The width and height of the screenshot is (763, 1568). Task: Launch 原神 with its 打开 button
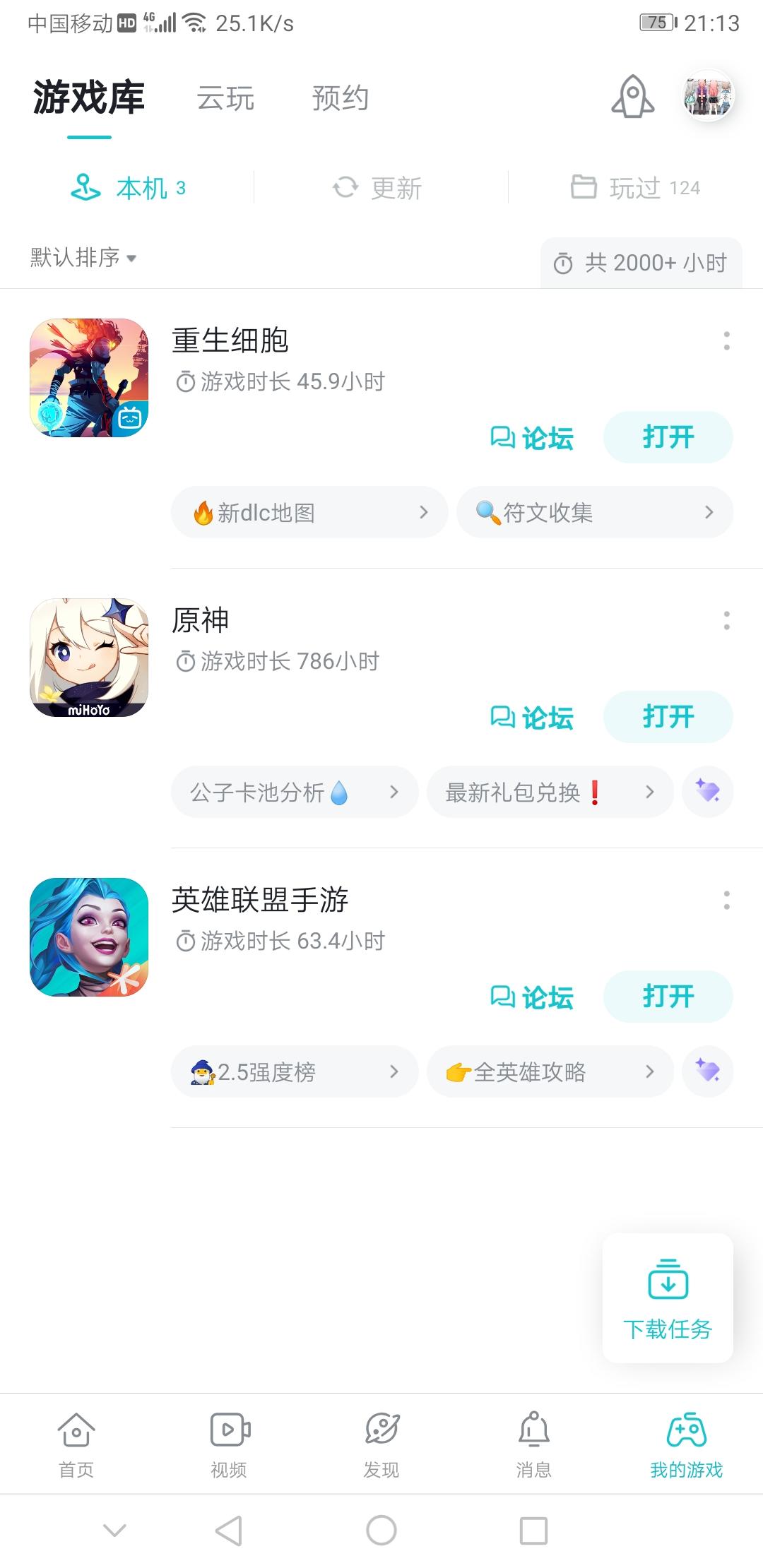[668, 717]
